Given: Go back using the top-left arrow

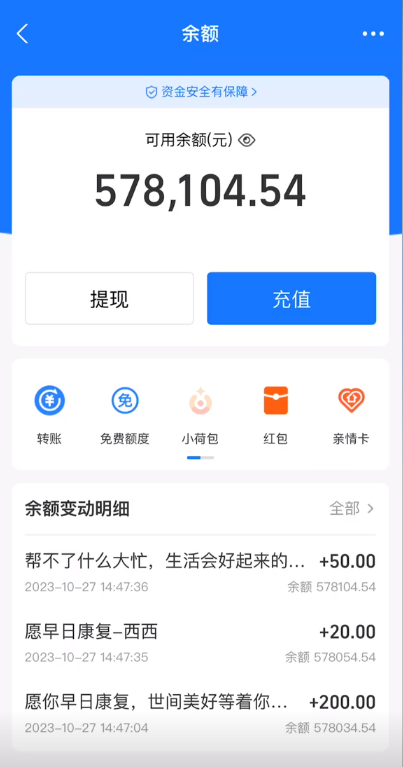Looking at the screenshot, I should click(x=22, y=34).
